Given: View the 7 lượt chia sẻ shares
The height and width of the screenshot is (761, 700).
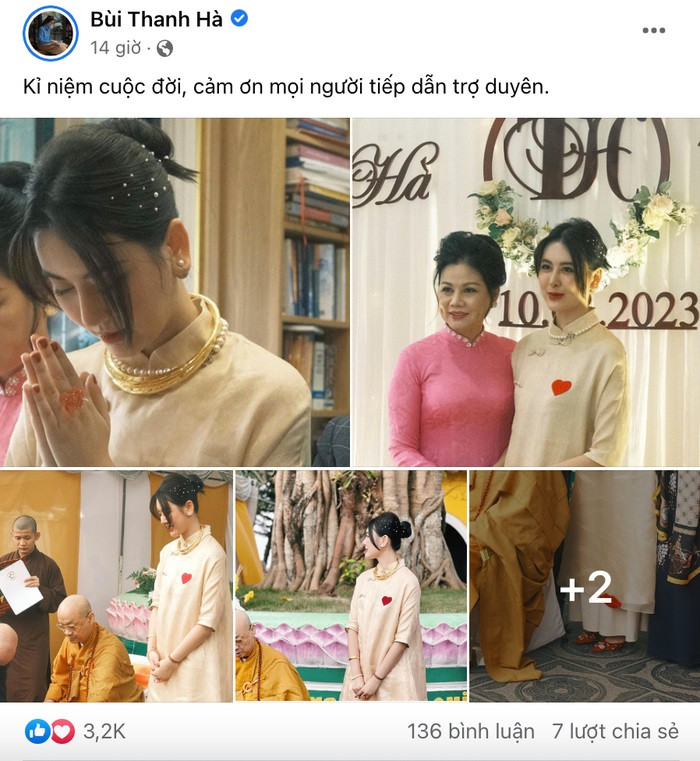Looking at the screenshot, I should coord(615,732).
